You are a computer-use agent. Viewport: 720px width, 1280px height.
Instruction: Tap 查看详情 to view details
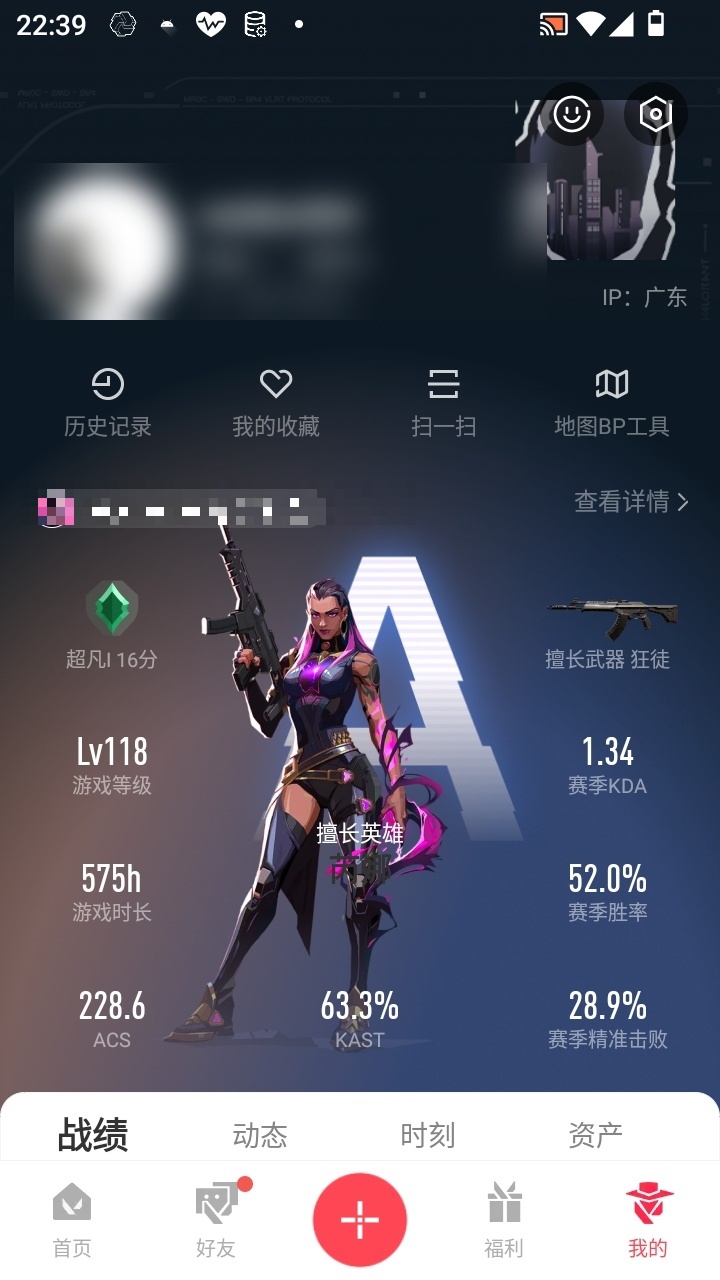click(x=630, y=501)
